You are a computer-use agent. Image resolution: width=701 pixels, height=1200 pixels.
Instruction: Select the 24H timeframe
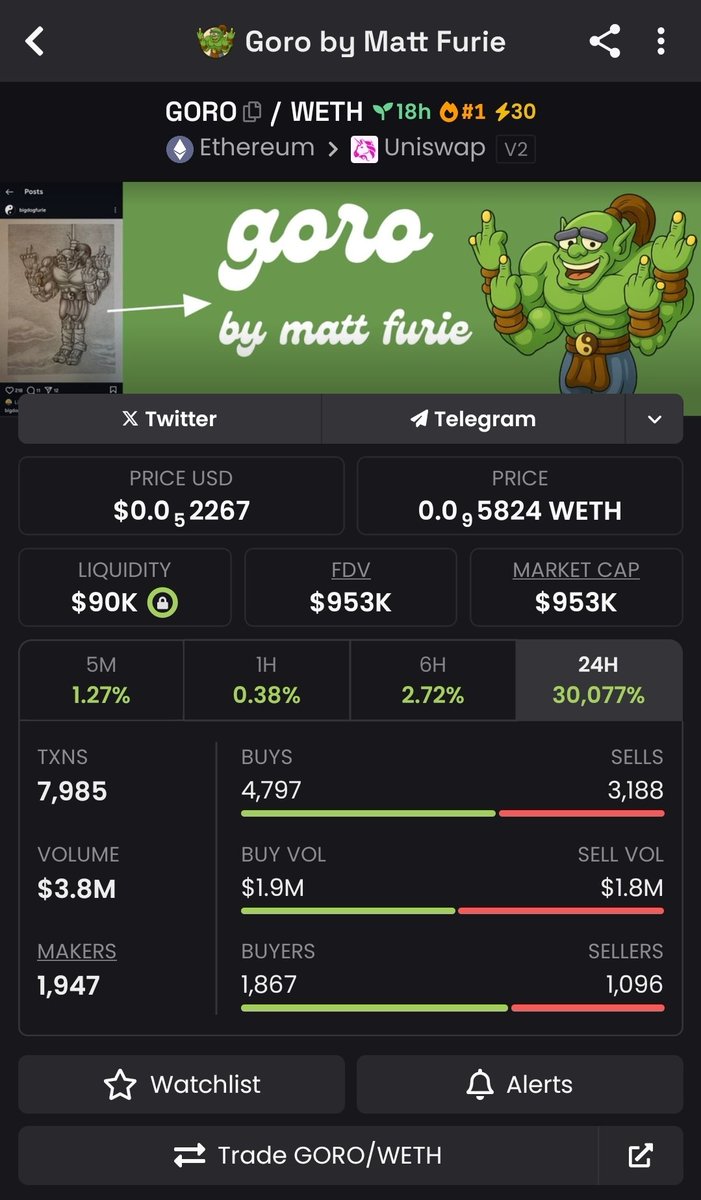point(599,680)
